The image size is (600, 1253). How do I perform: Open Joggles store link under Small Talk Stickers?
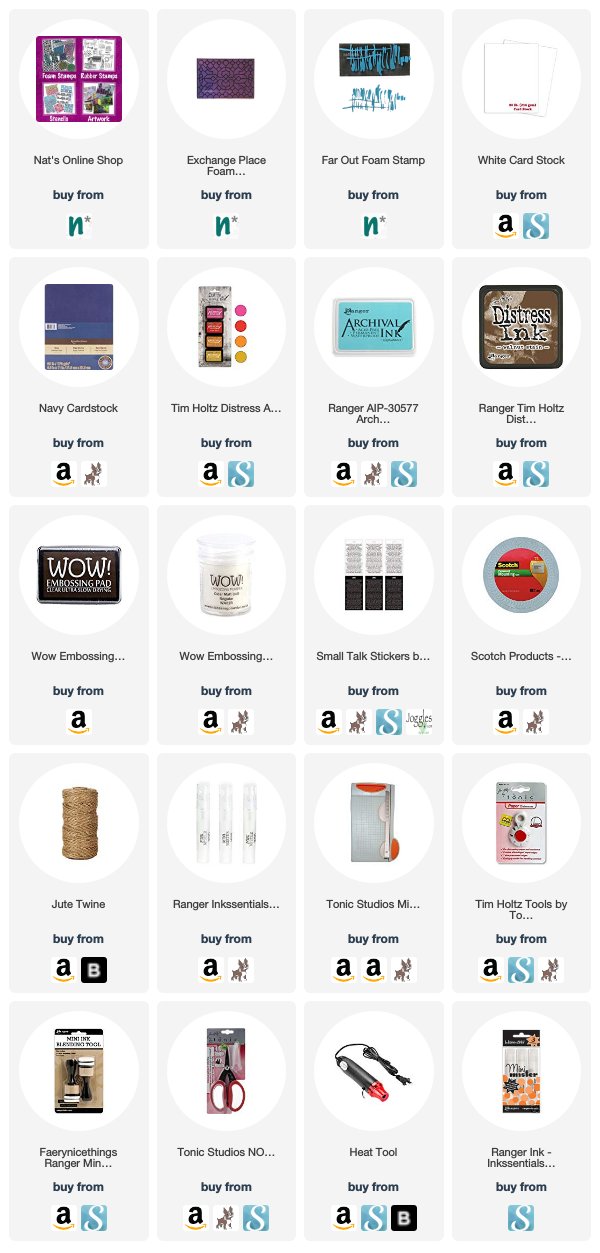(419, 722)
